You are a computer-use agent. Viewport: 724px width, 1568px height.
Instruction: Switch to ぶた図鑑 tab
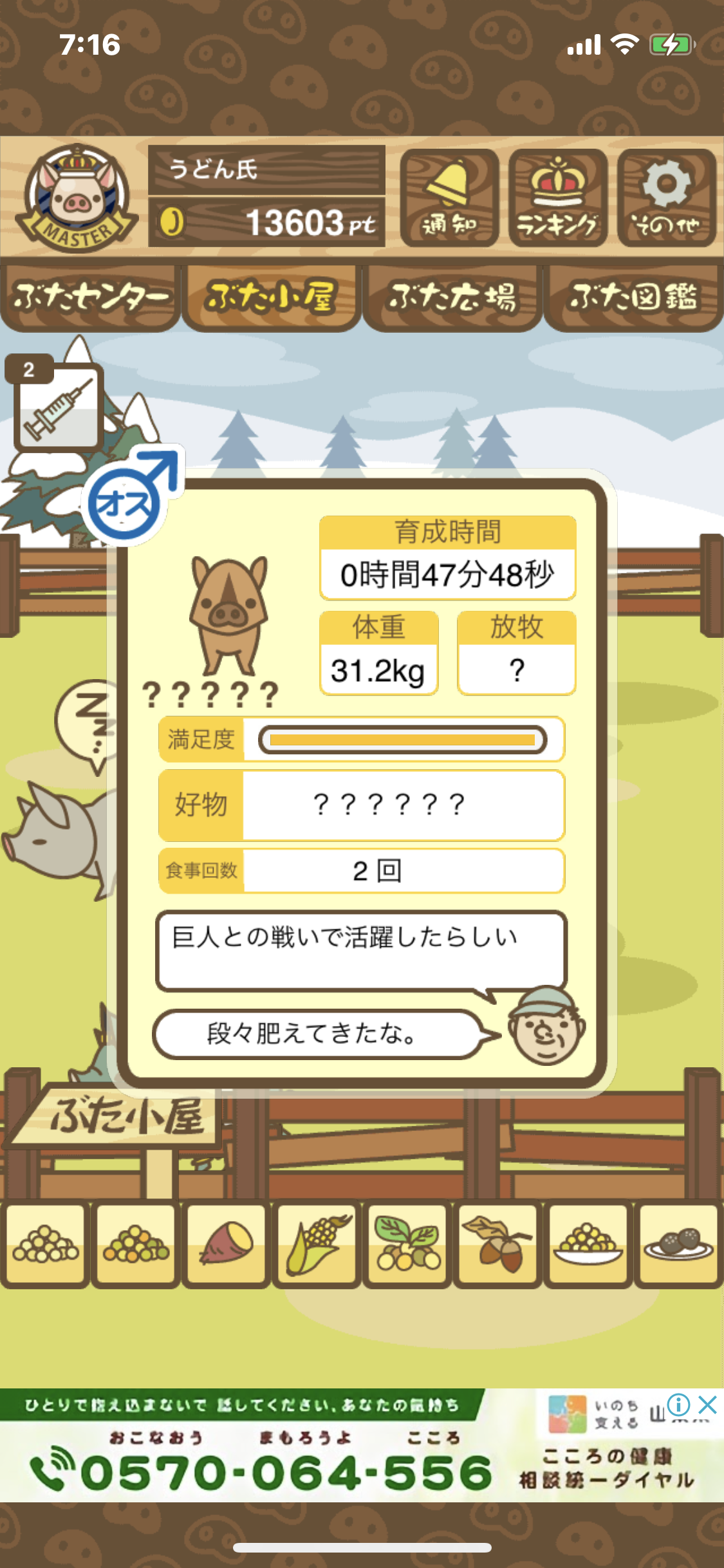(x=633, y=298)
